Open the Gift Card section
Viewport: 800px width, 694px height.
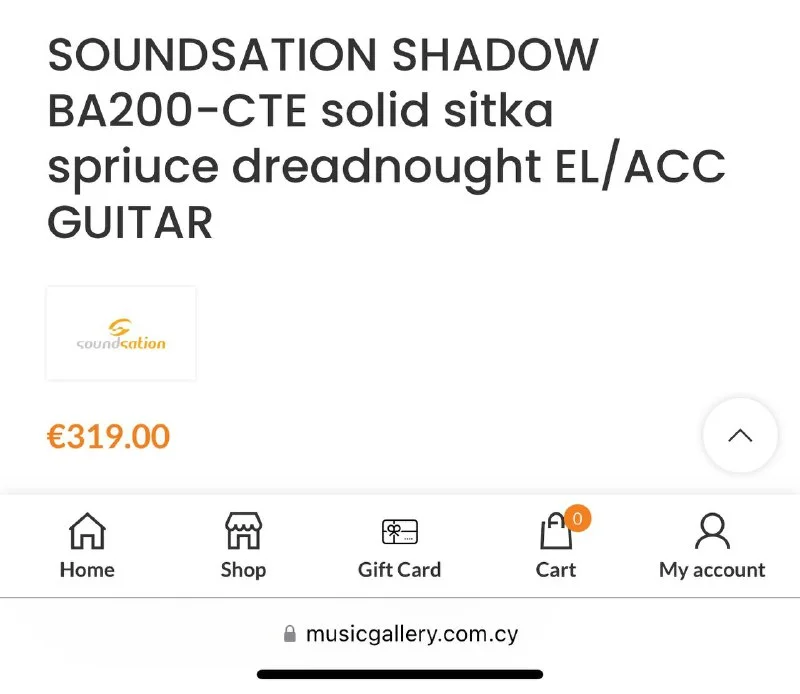(399, 546)
